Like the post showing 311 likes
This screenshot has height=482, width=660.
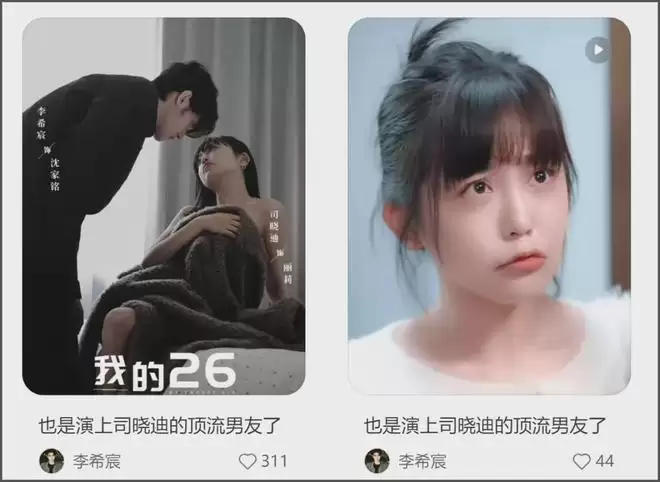pos(248,461)
